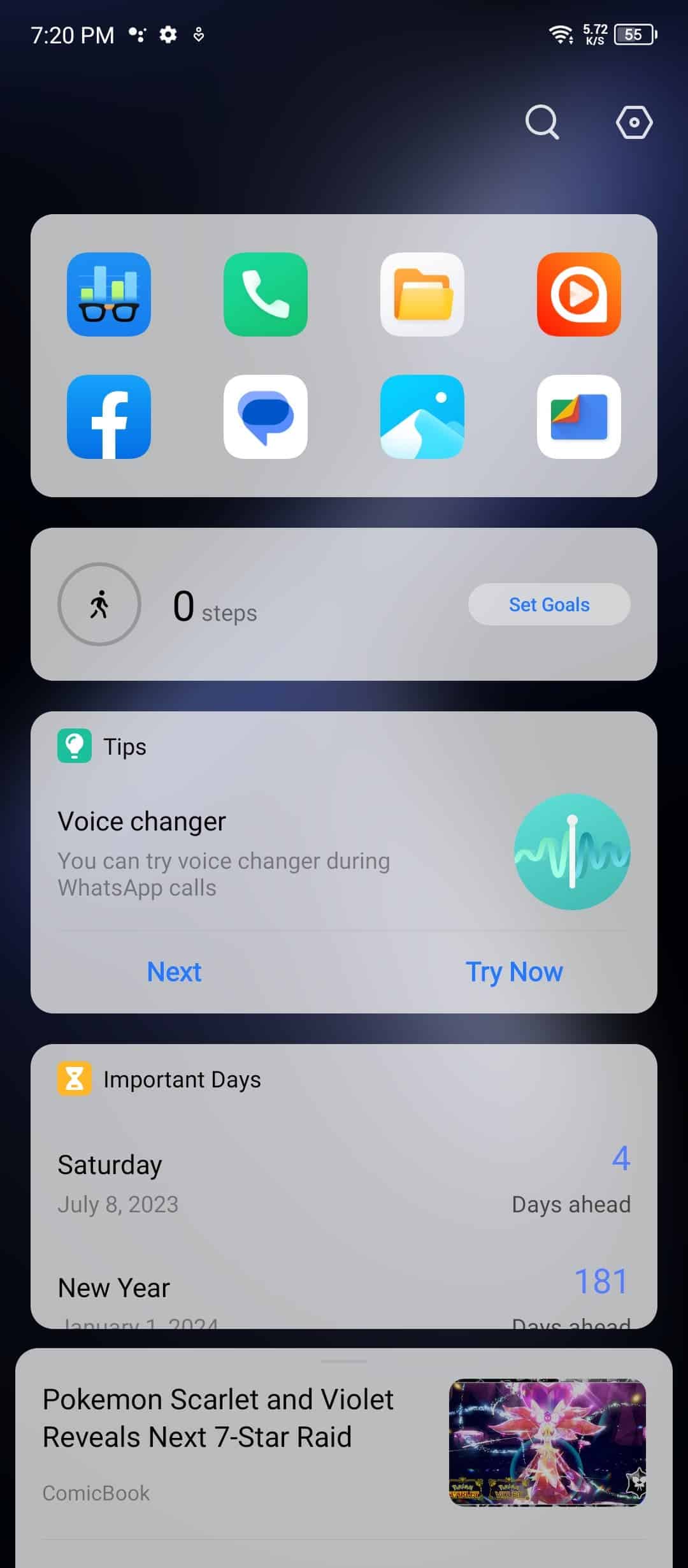This screenshot has height=1568, width=688.
Task: Launch the Files by Google app
Action: 579,416
